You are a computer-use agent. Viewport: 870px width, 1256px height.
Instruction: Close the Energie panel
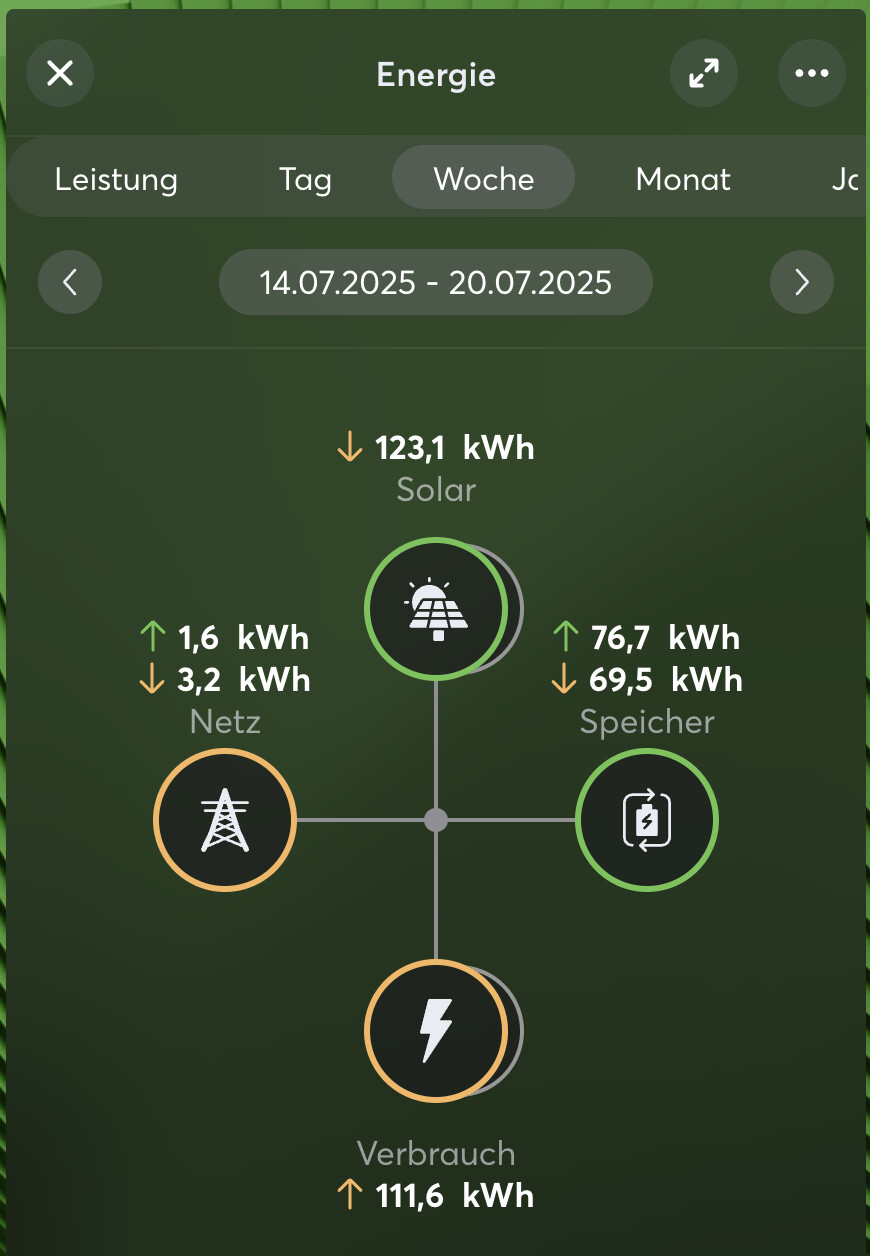pos(60,73)
